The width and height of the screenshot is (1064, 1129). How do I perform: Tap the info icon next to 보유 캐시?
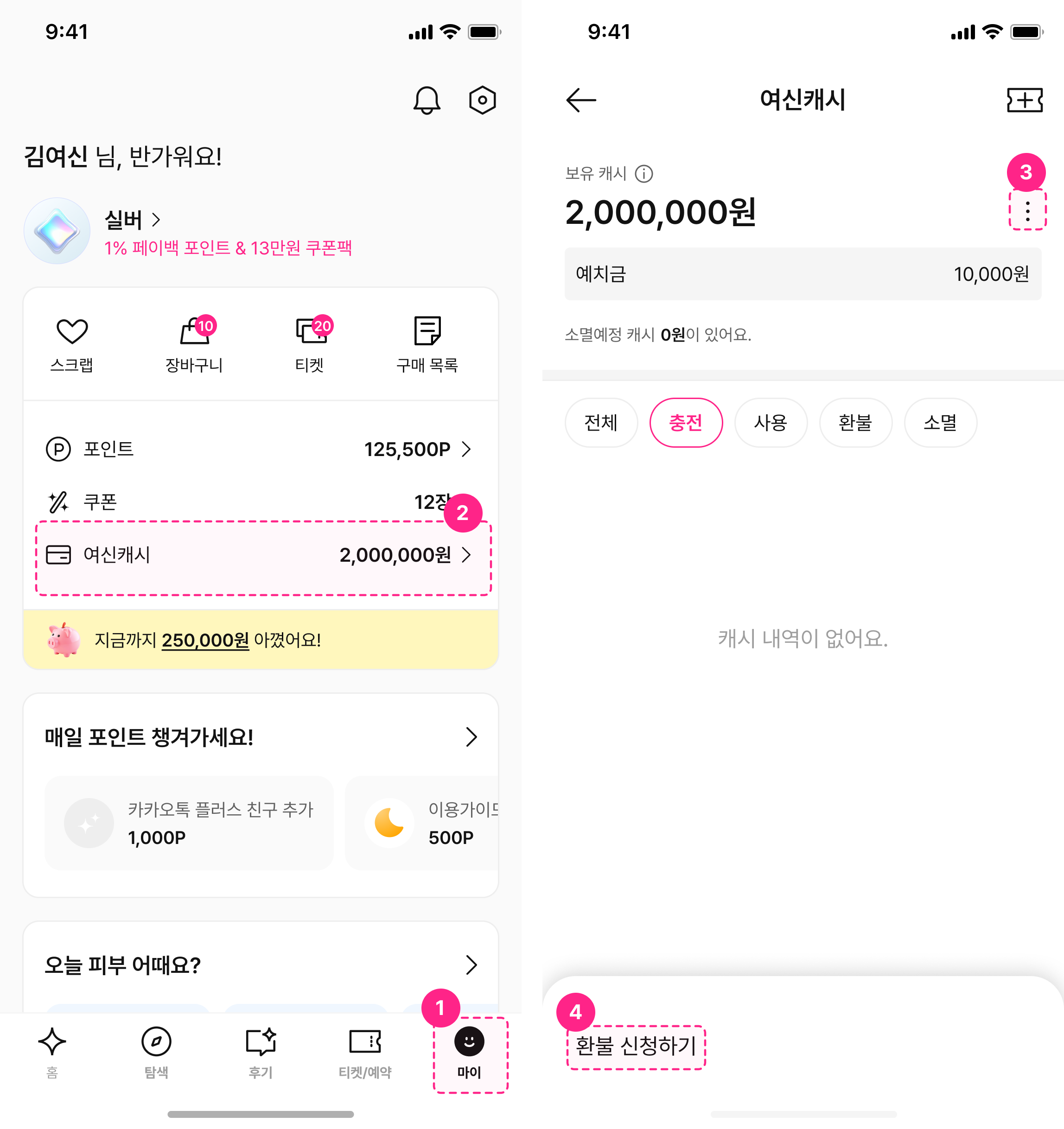click(x=645, y=173)
